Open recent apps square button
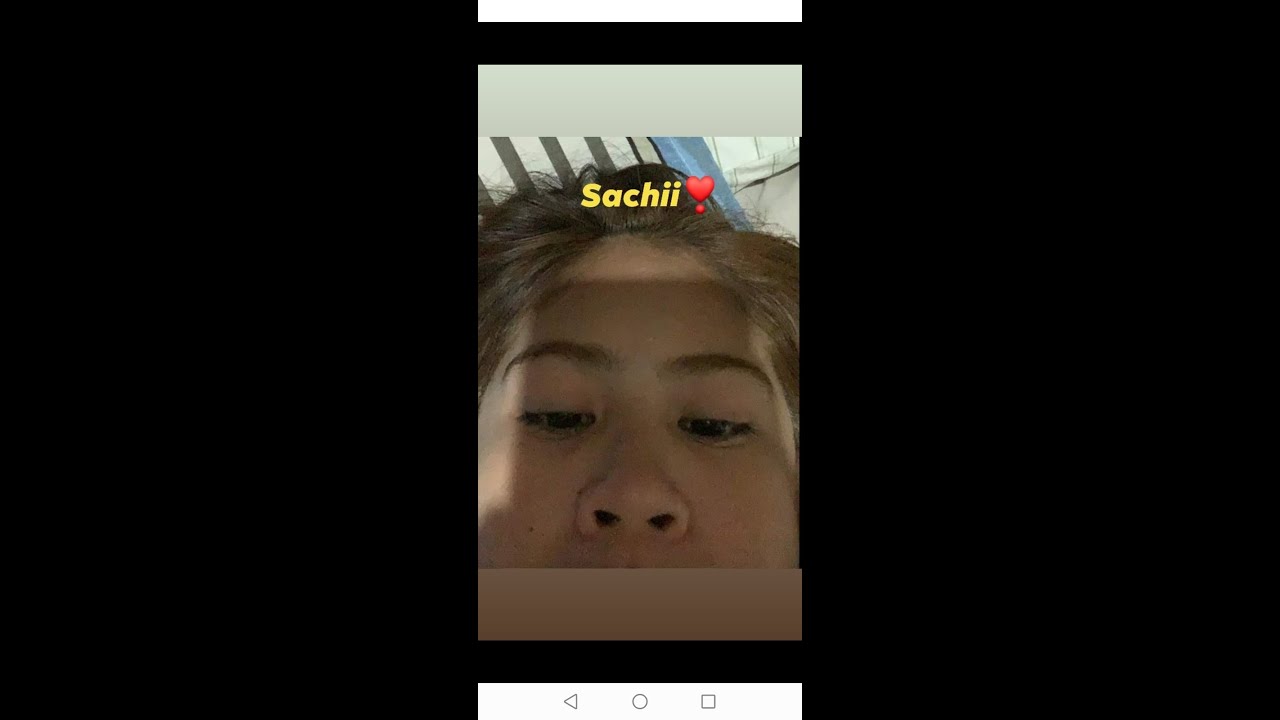Image resolution: width=1280 pixels, height=720 pixels. click(x=708, y=702)
